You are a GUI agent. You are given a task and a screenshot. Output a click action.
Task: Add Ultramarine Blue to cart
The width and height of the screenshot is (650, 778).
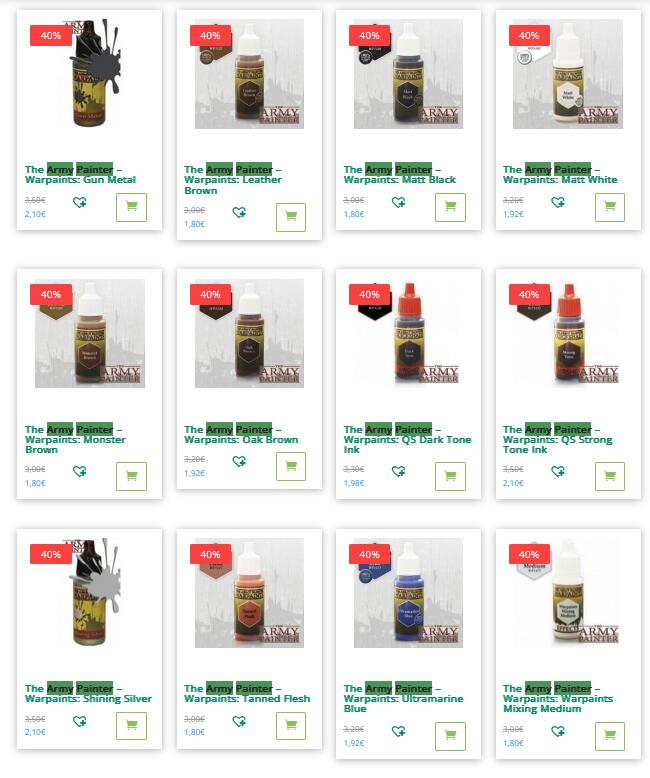pyautogui.click(x=450, y=736)
